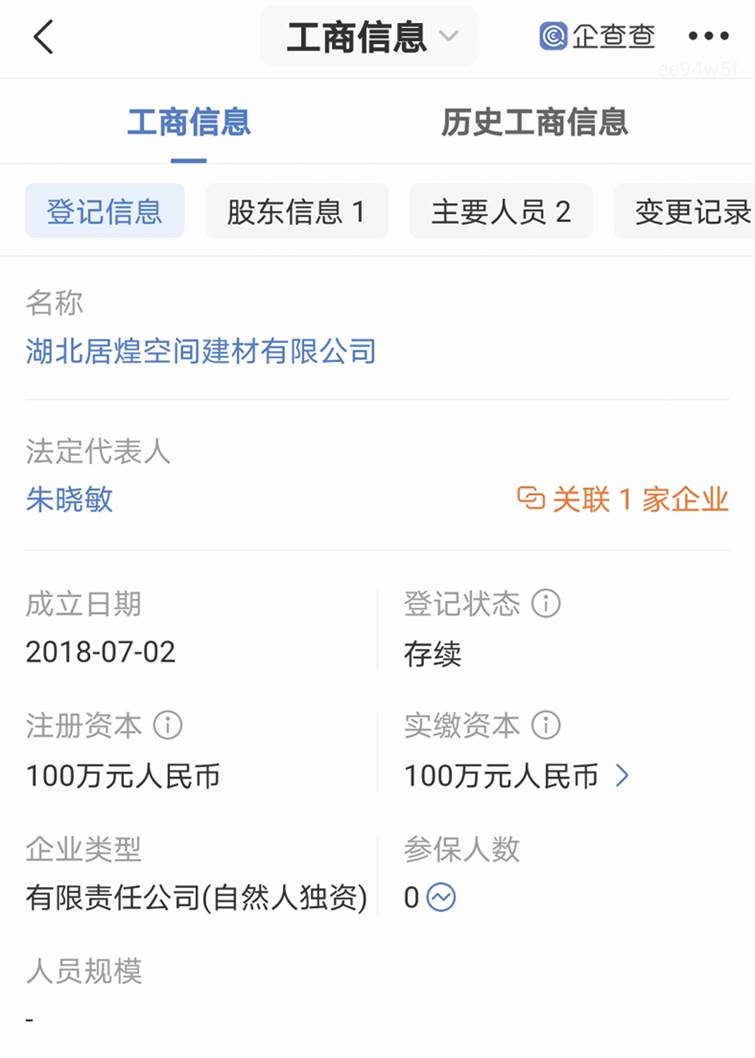
Task: Show info tooltip for 实缴资本
Action: click(546, 725)
